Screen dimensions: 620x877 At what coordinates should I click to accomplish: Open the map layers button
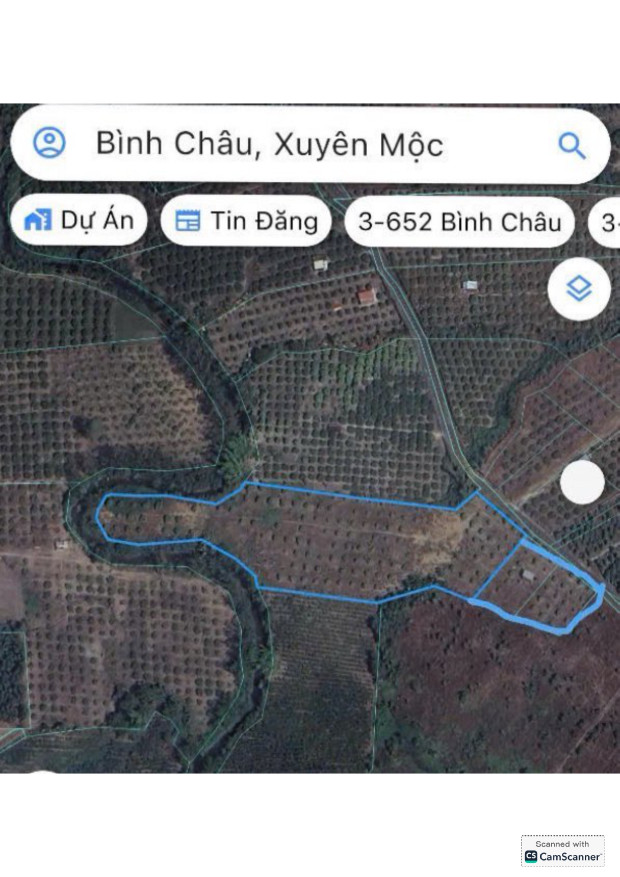click(x=579, y=289)
